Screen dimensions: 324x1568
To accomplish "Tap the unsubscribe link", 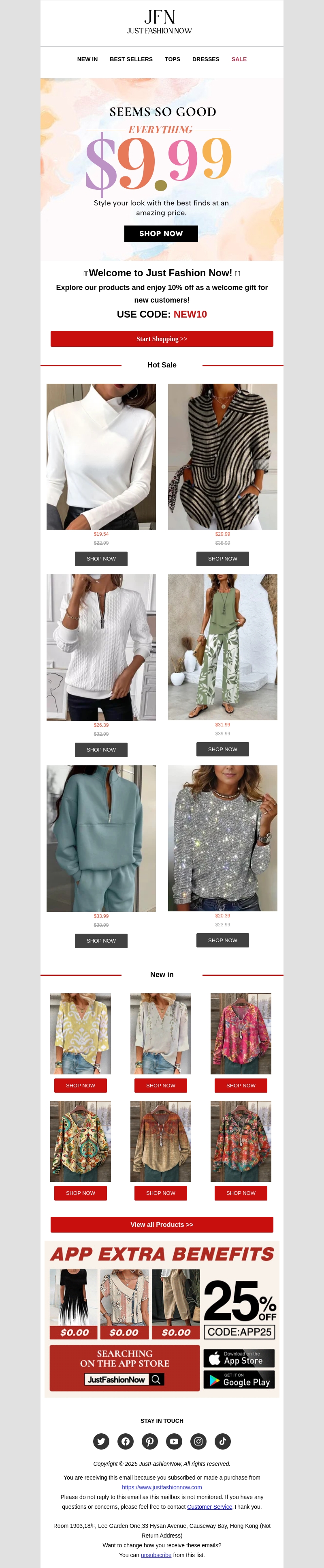I will tap(156, 1555).
